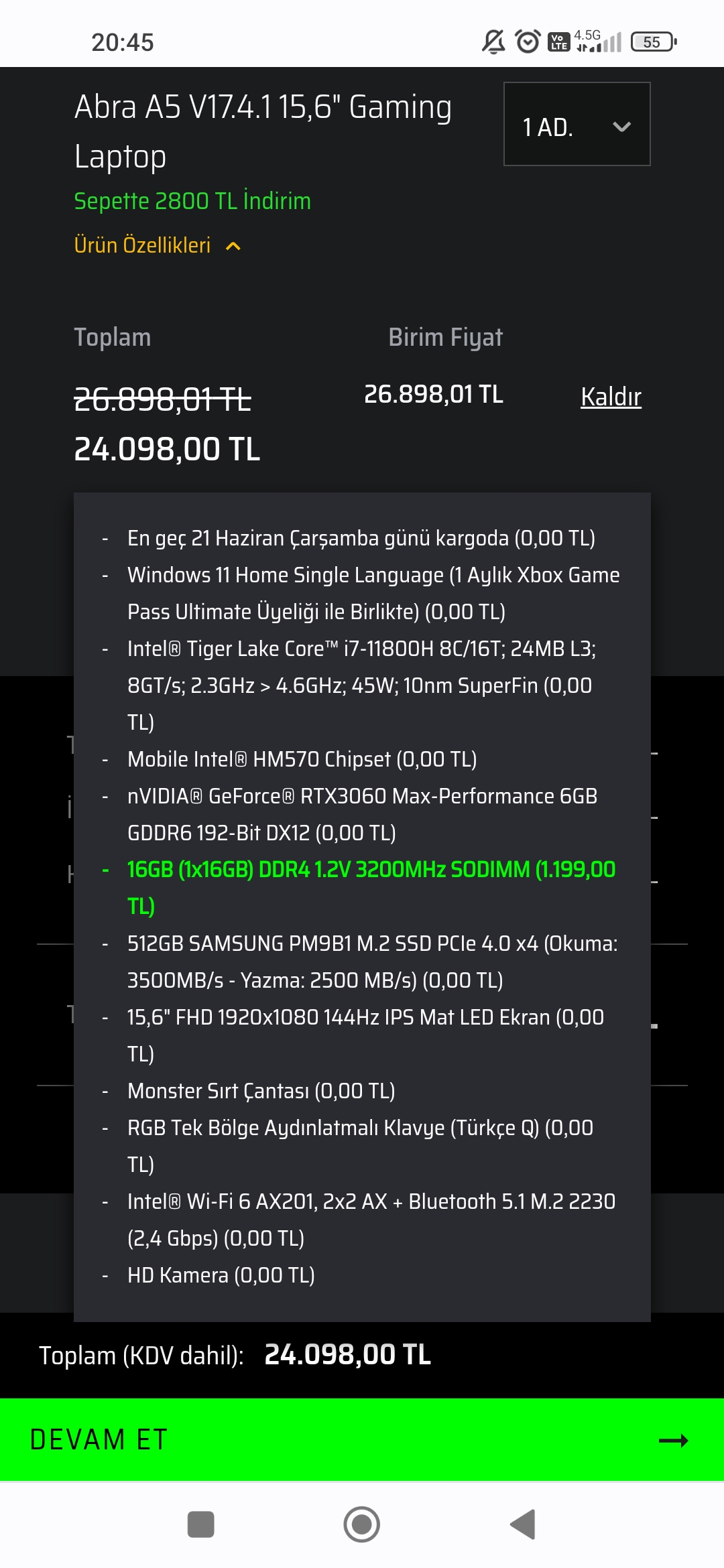Image resolution: width=724 pixels, height=1568 pixels.
Task: Open the 1 AD. quantity dropdown
Action: pyautogui.click(x=577, y=125)
